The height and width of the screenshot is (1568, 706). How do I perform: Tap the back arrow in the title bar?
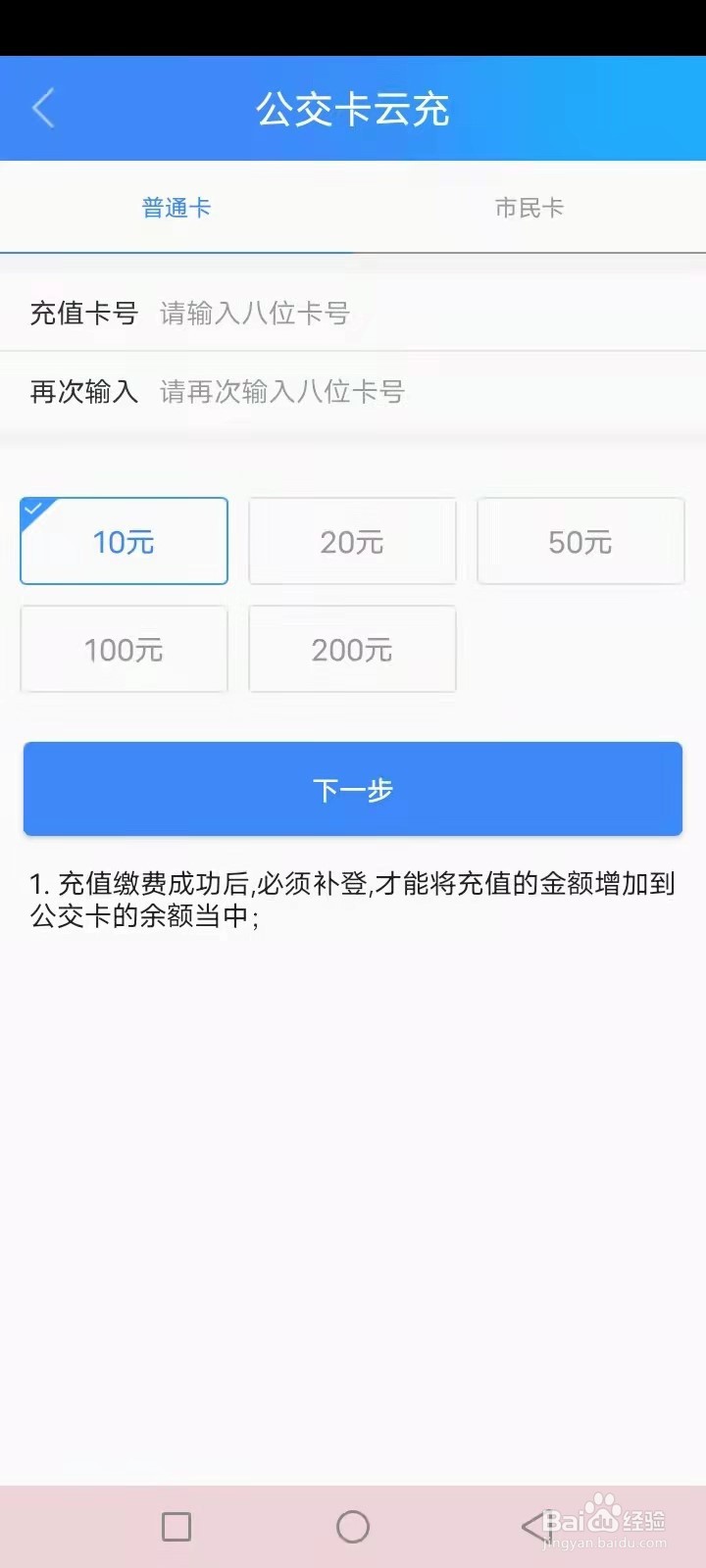click(43, 108)
